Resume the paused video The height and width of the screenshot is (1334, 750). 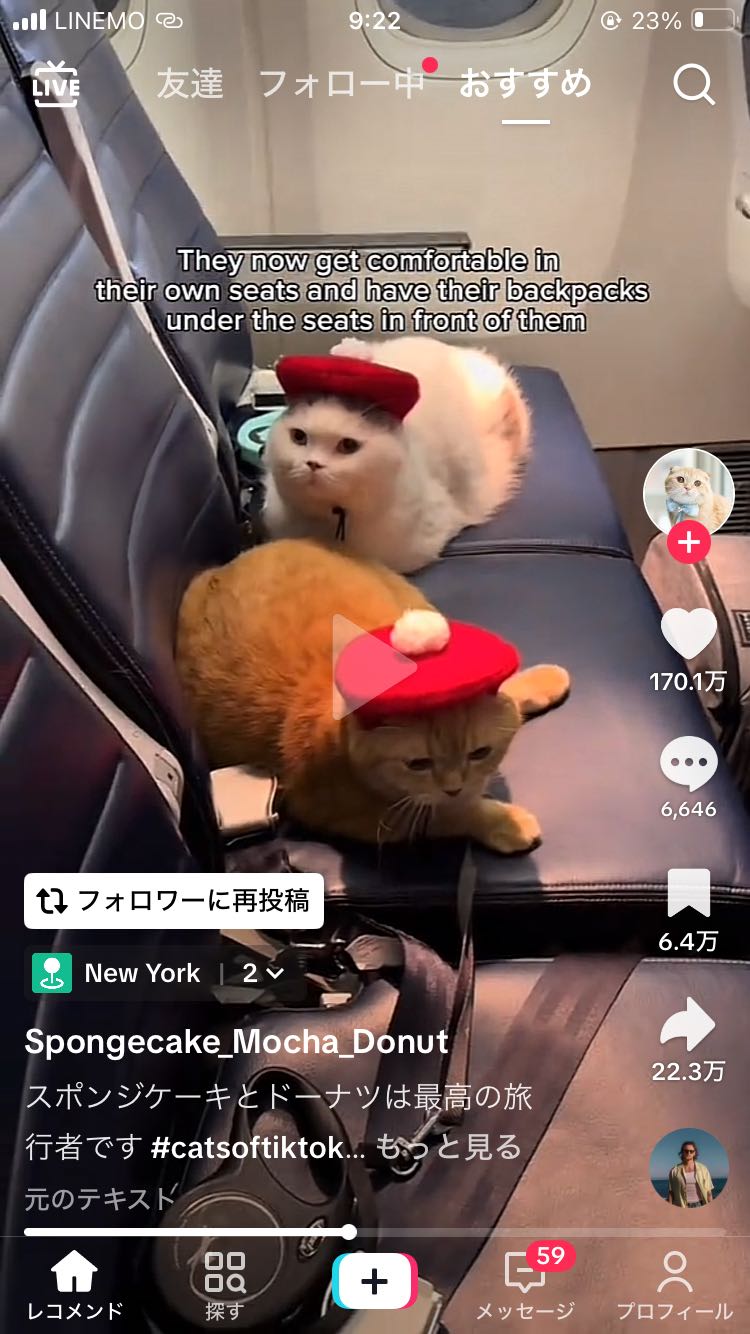[374, 667]
